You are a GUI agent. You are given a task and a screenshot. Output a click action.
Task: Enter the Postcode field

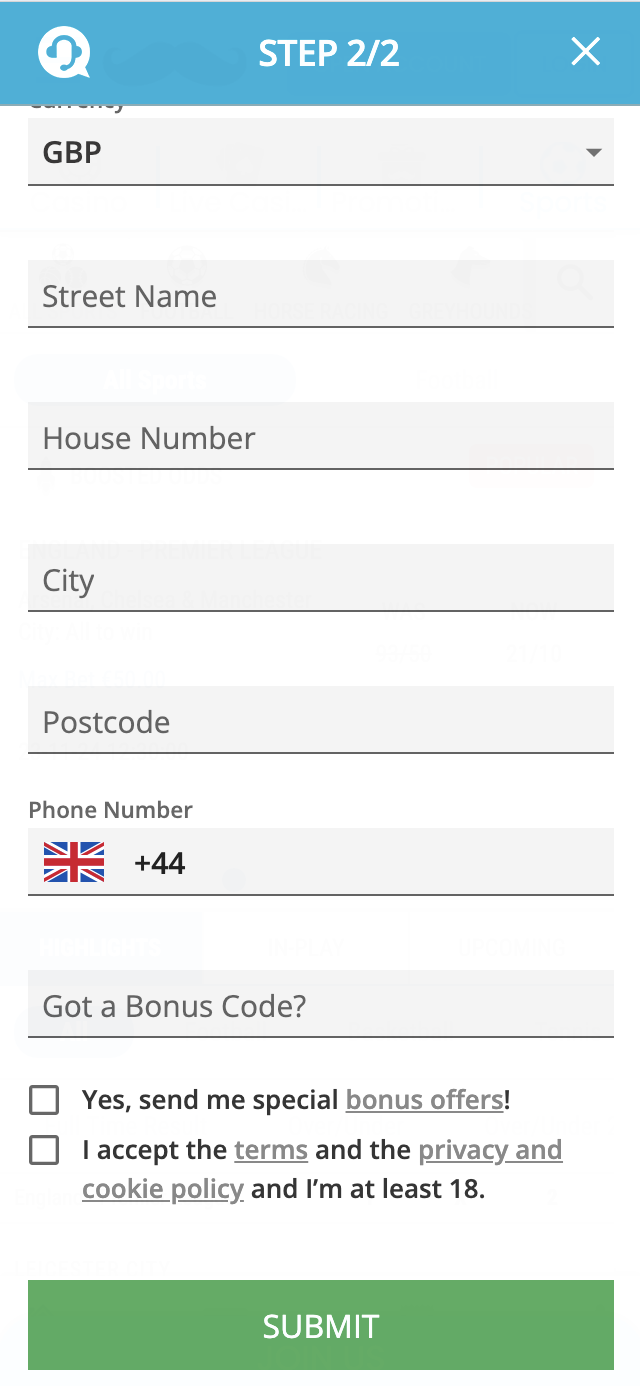pos(320,722)
